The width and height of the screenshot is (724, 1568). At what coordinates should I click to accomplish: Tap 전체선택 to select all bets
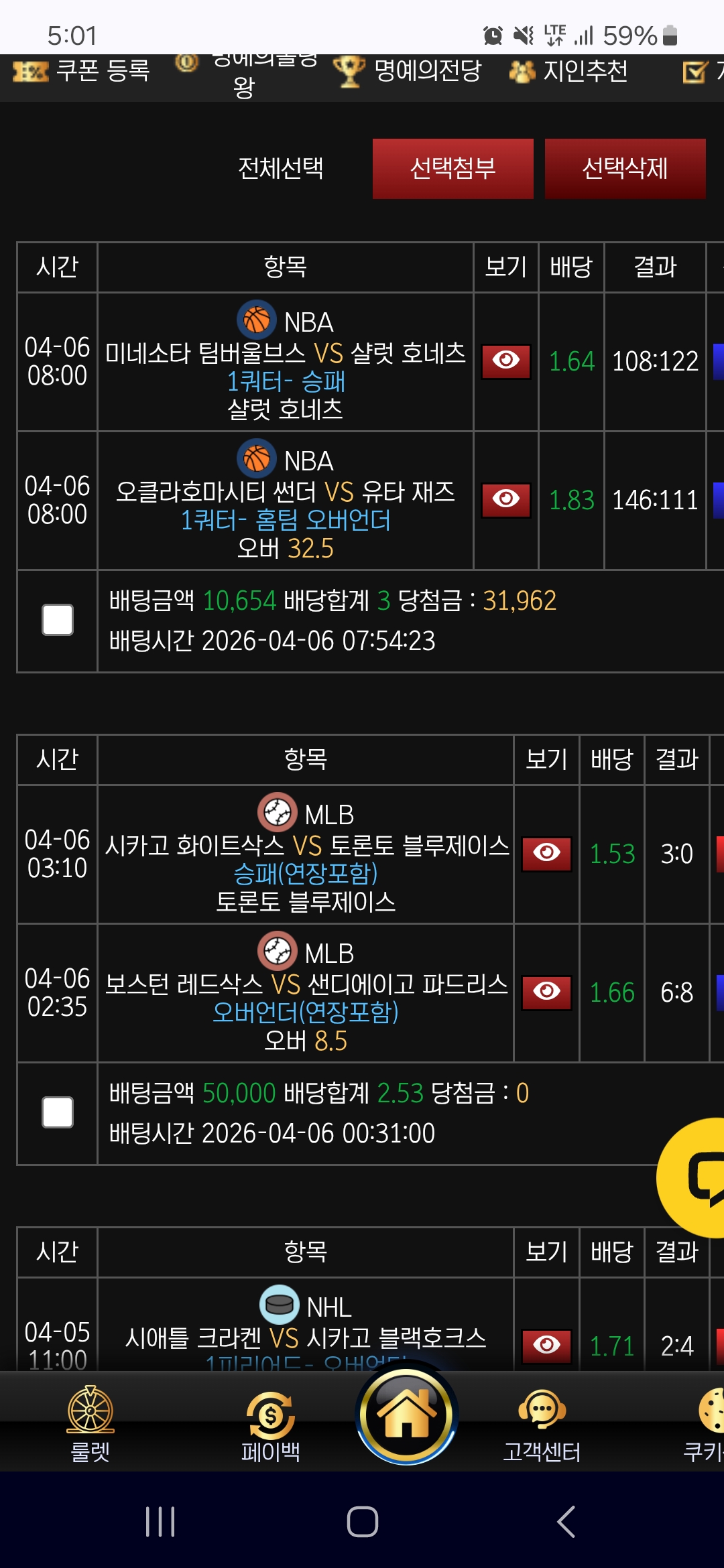coord(281,168)
